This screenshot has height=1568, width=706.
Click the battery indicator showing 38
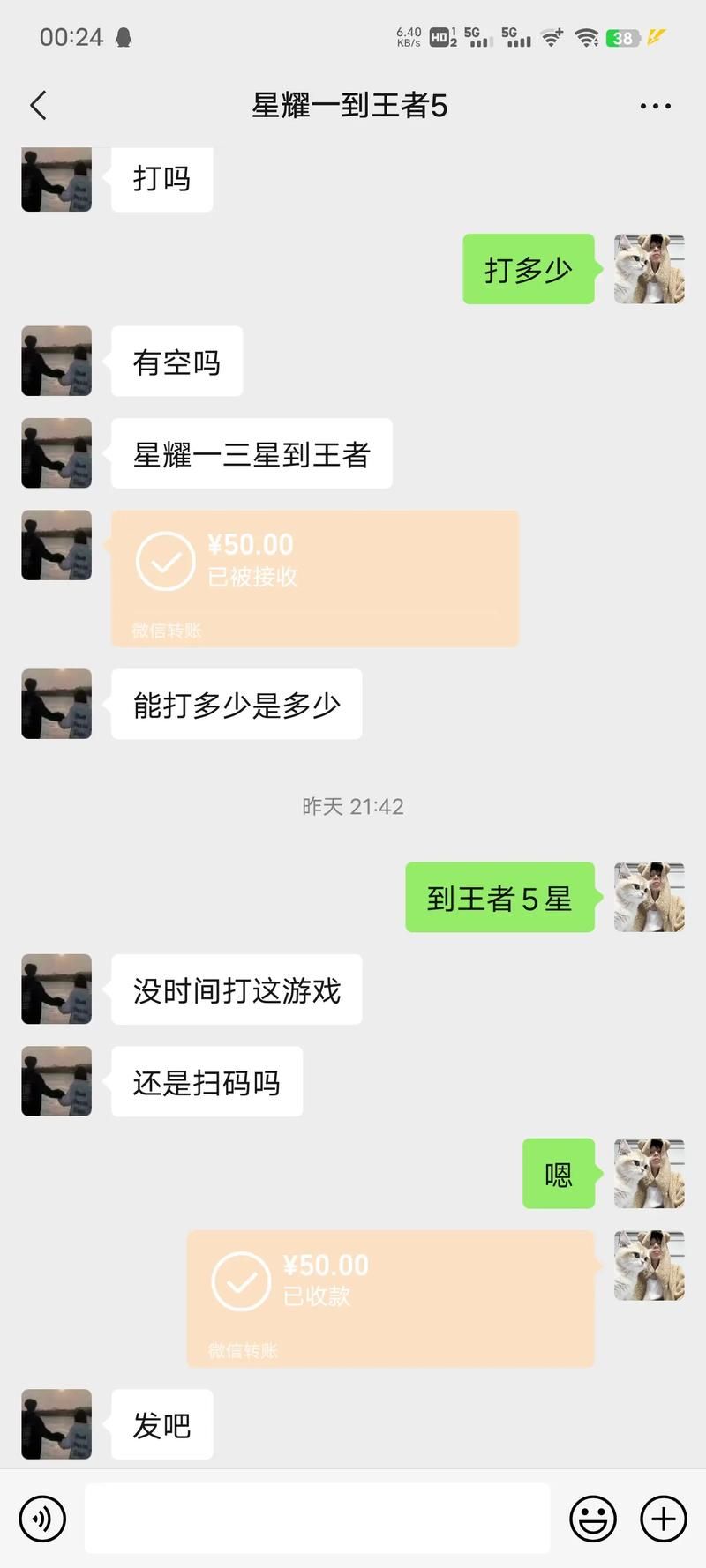[624, 37]
